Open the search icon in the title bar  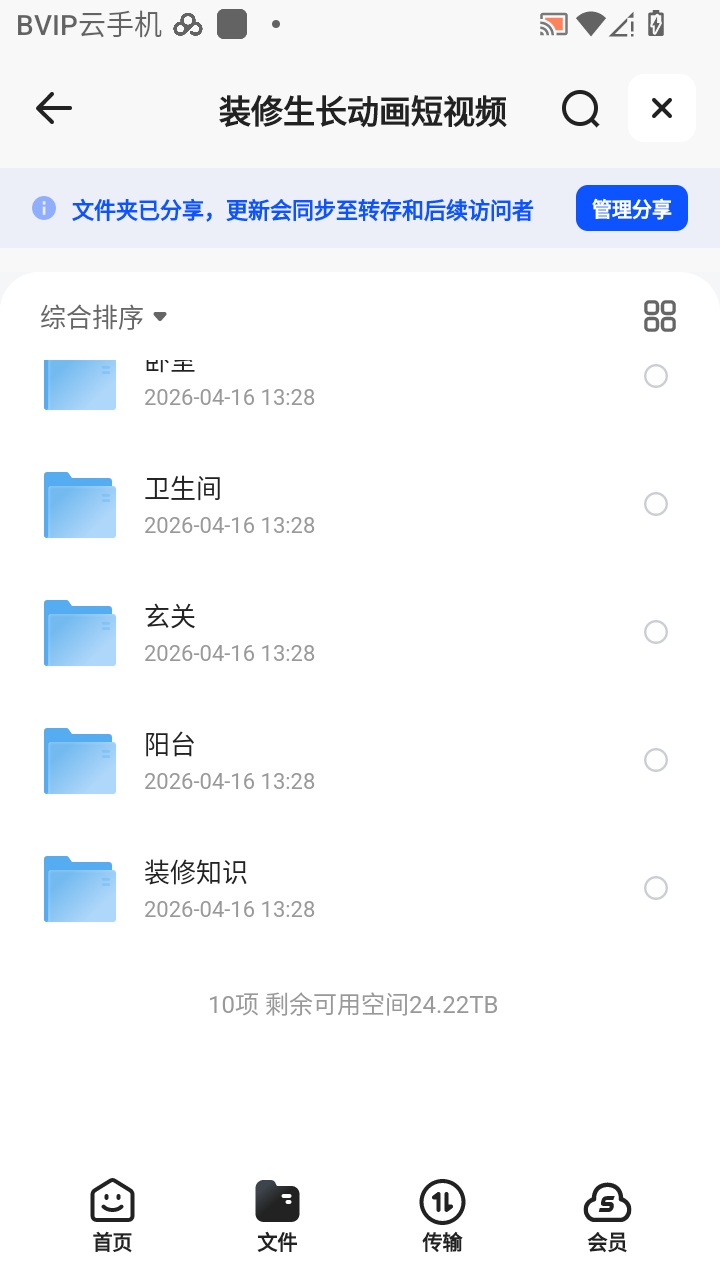(580, 109)
